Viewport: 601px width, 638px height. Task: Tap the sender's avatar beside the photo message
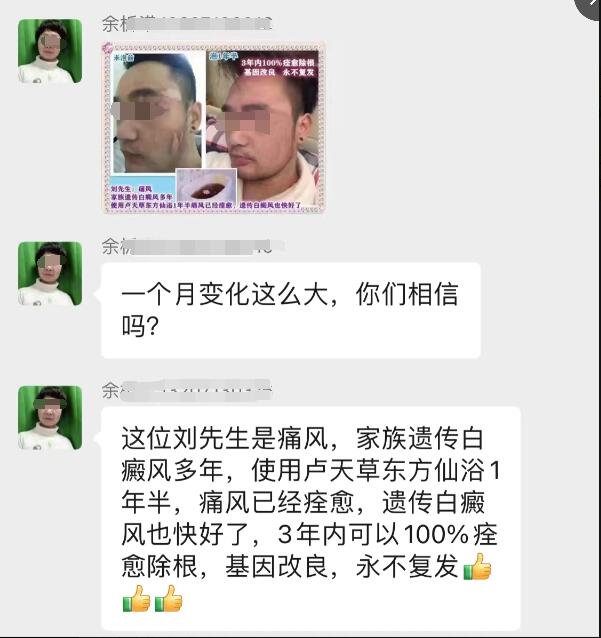(50, 51)
